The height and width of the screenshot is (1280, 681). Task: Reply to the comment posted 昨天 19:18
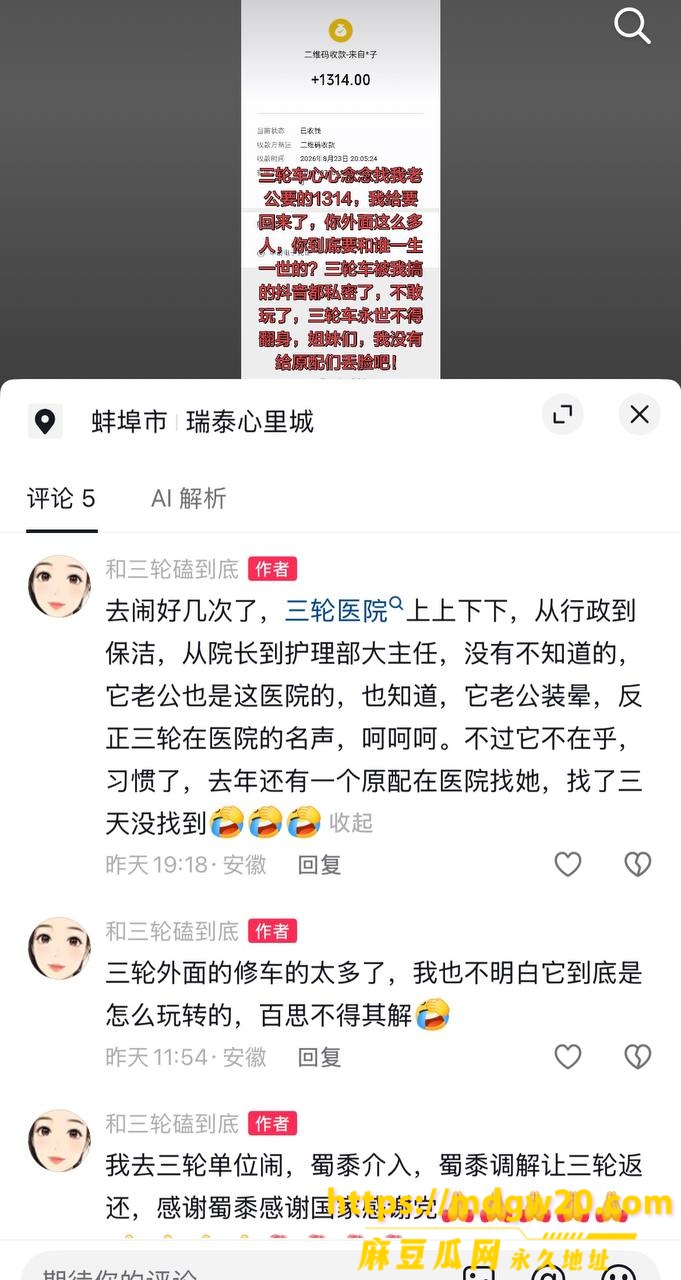click(x=319, y=865)
